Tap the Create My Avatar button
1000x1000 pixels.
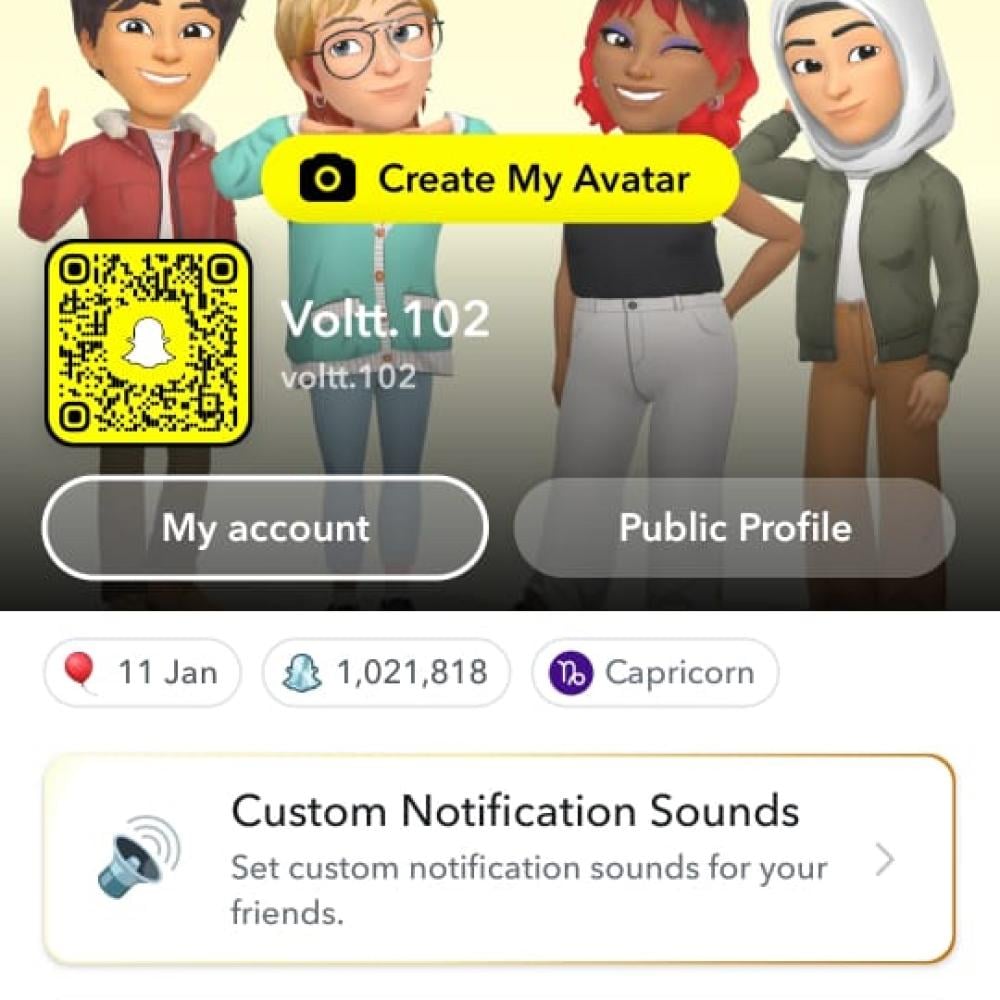point(500,180)
